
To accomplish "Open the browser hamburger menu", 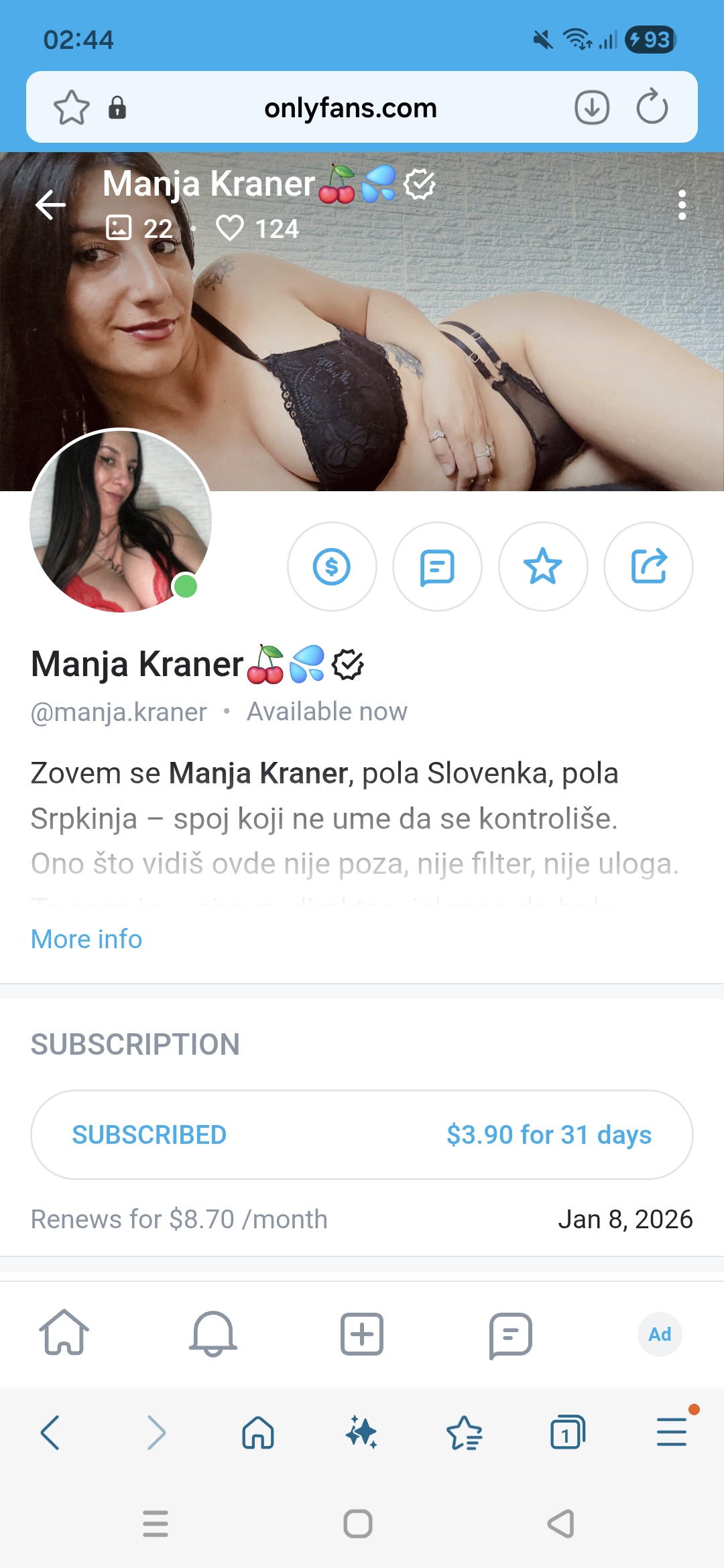I will (x=672, y=1433).
